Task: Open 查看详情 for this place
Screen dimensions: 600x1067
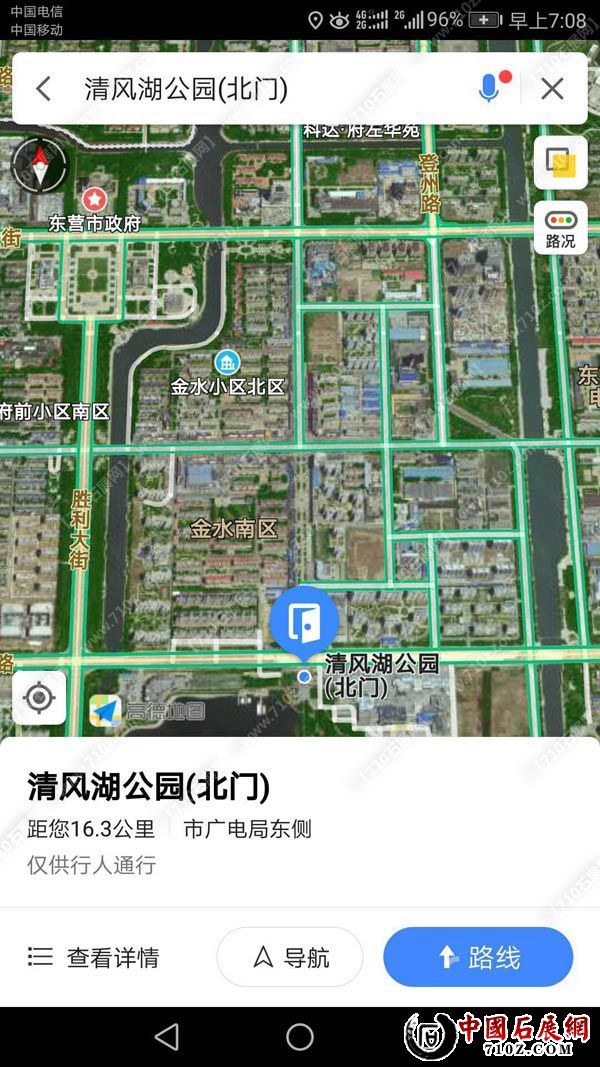Action: point(94,957)
